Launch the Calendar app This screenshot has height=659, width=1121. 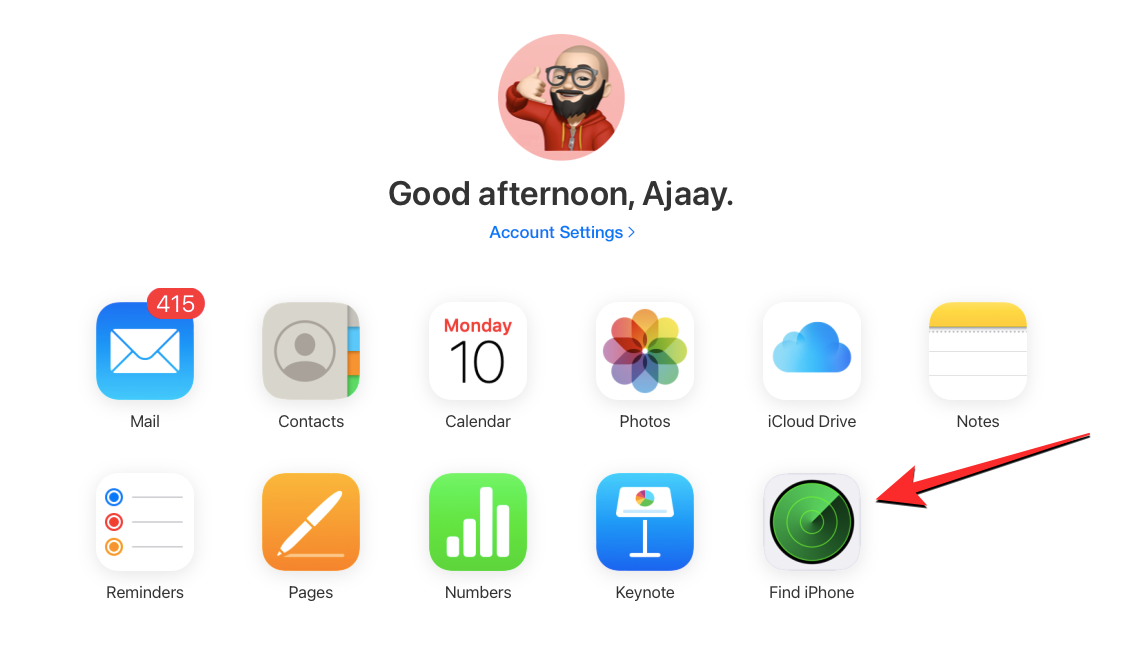tap(478, 351)
